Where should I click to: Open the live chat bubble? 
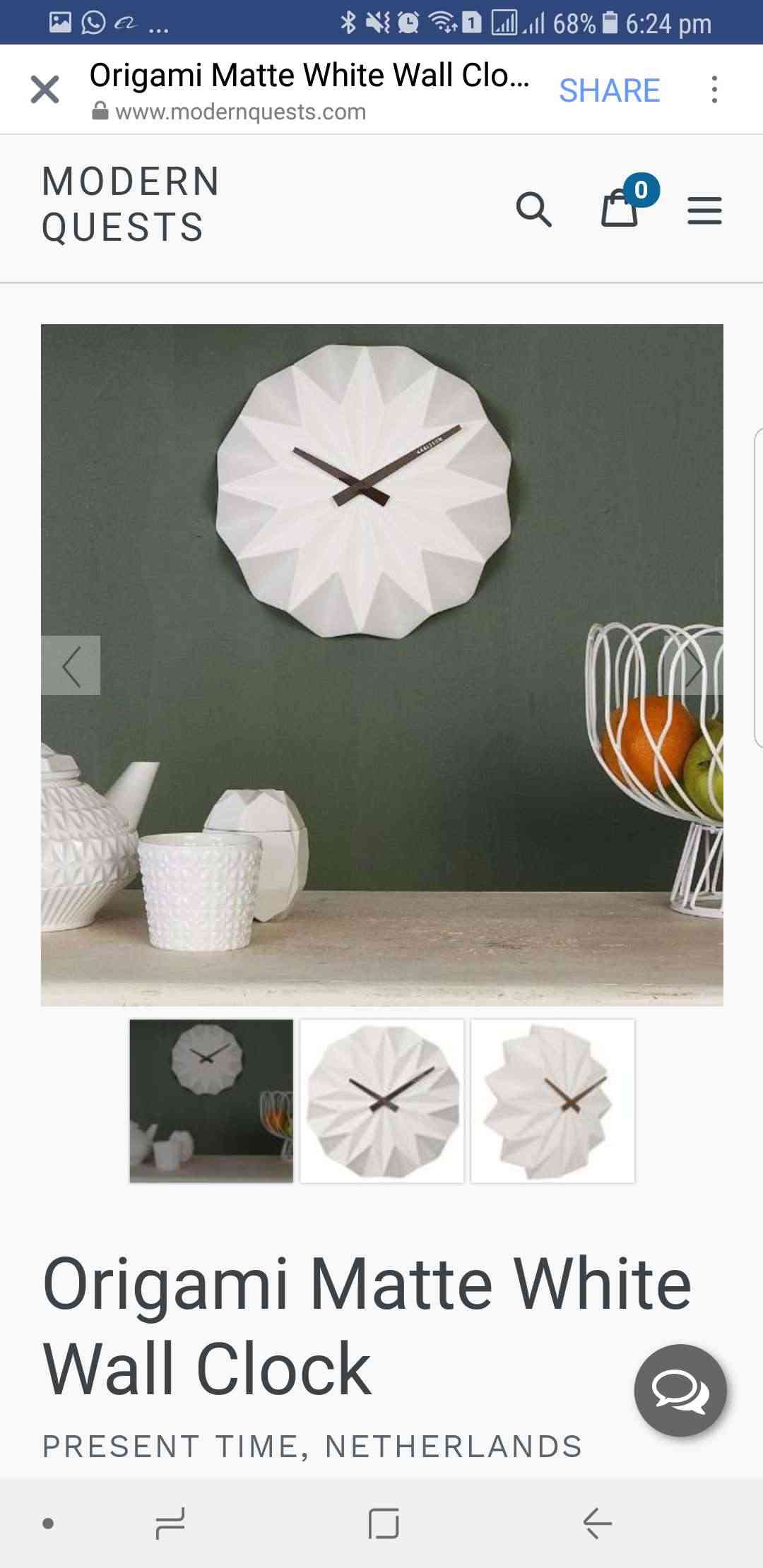[x=680, y=1389]
